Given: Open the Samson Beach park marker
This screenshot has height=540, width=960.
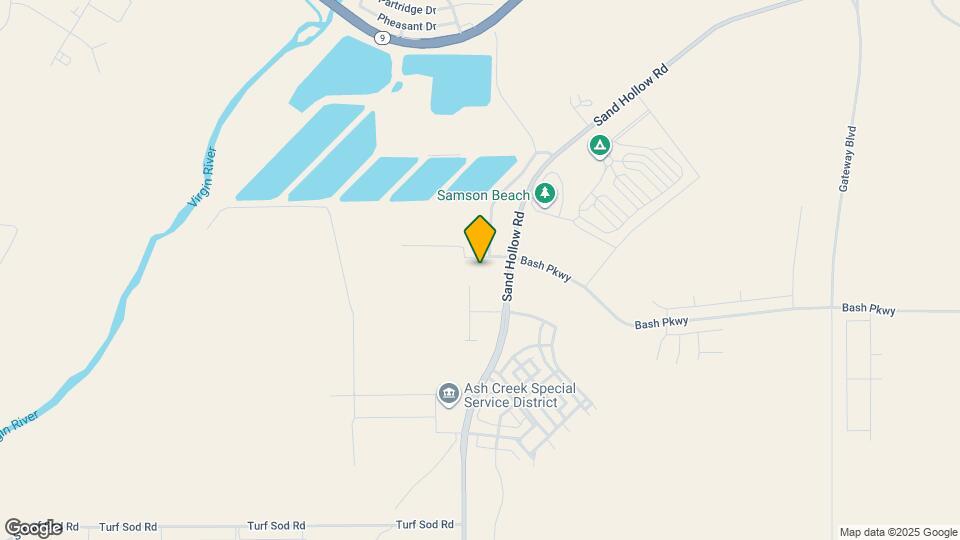Looking at the screenshot, I should tap(545, 193).
